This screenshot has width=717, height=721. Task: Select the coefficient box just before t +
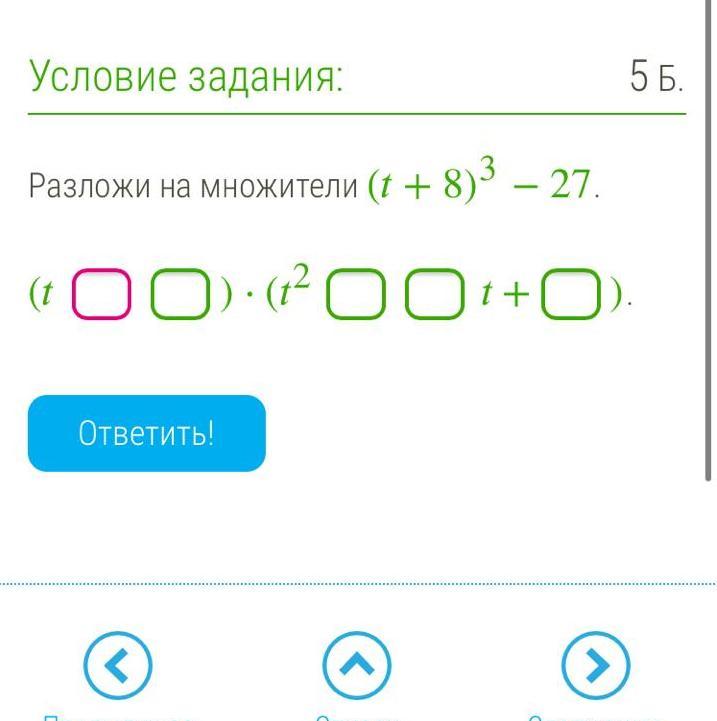point(432,294)
